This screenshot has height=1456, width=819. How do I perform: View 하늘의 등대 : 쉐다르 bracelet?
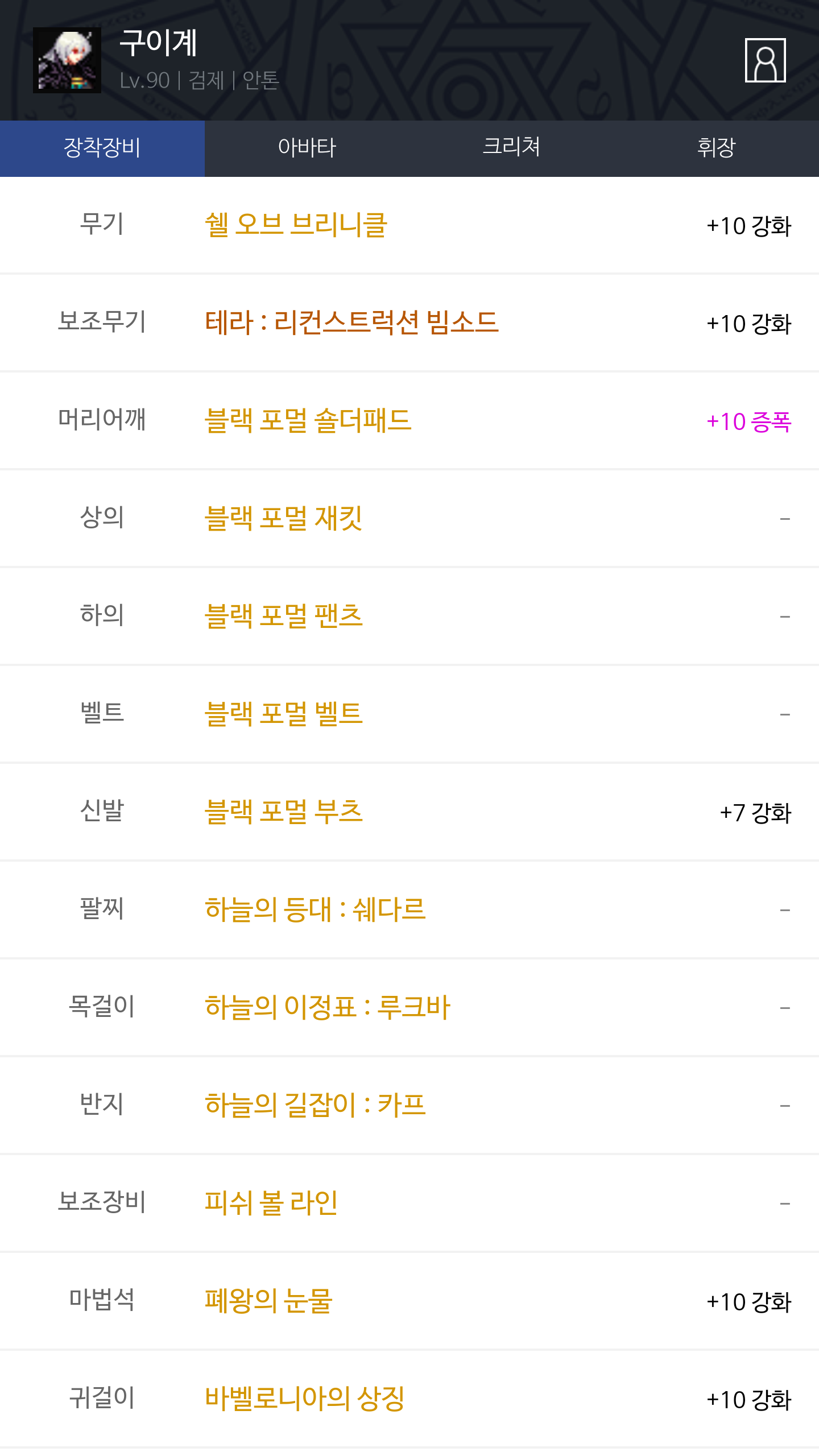tap(315, 909)
